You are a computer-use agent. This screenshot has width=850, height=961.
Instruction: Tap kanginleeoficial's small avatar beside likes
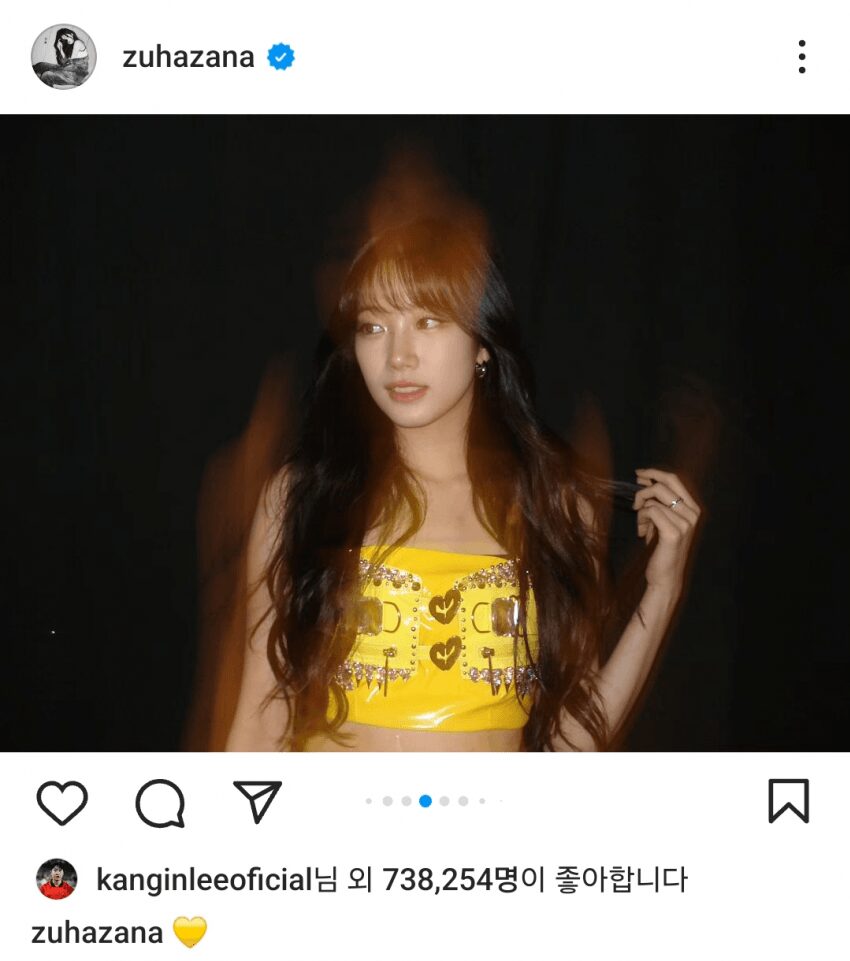click(x=57, y=880)
